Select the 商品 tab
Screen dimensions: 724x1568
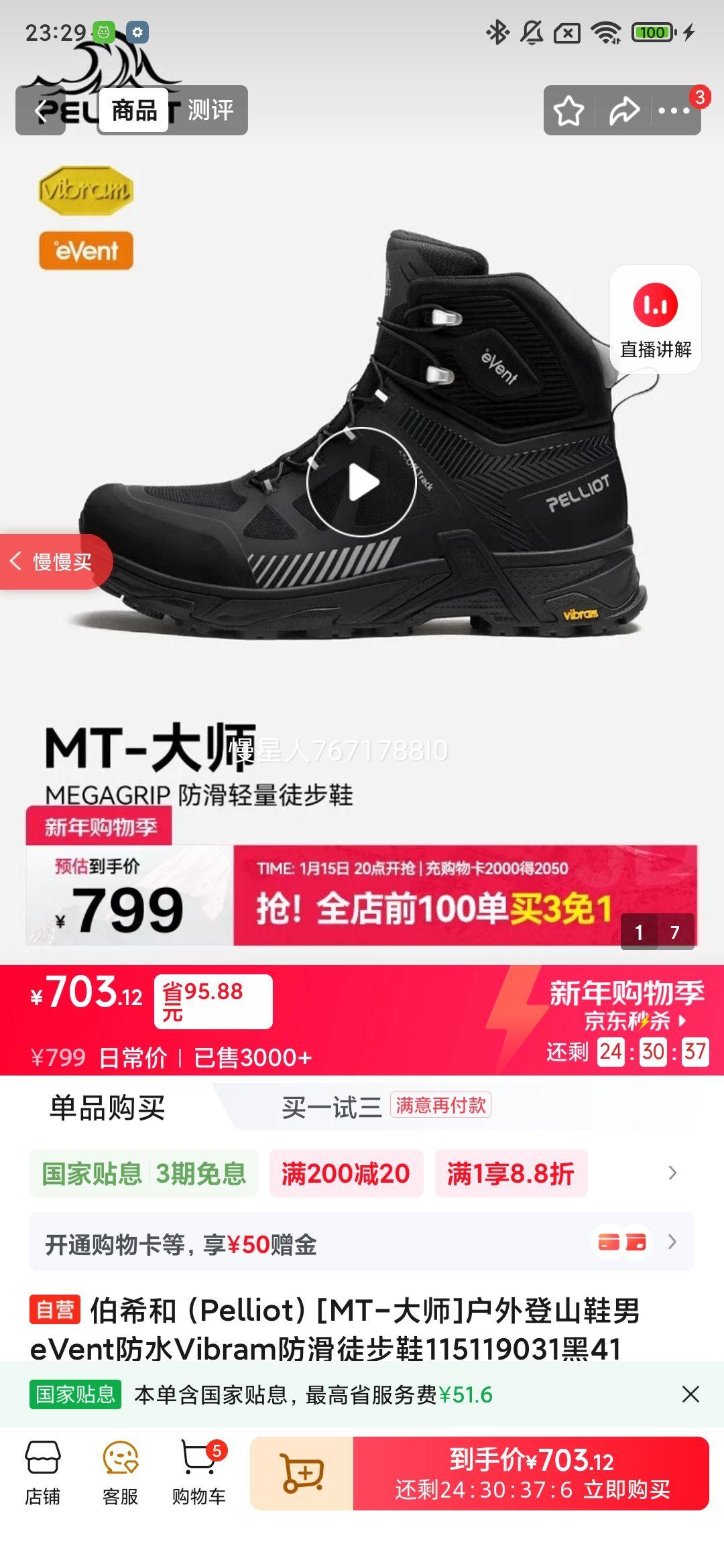coord(135,110)
